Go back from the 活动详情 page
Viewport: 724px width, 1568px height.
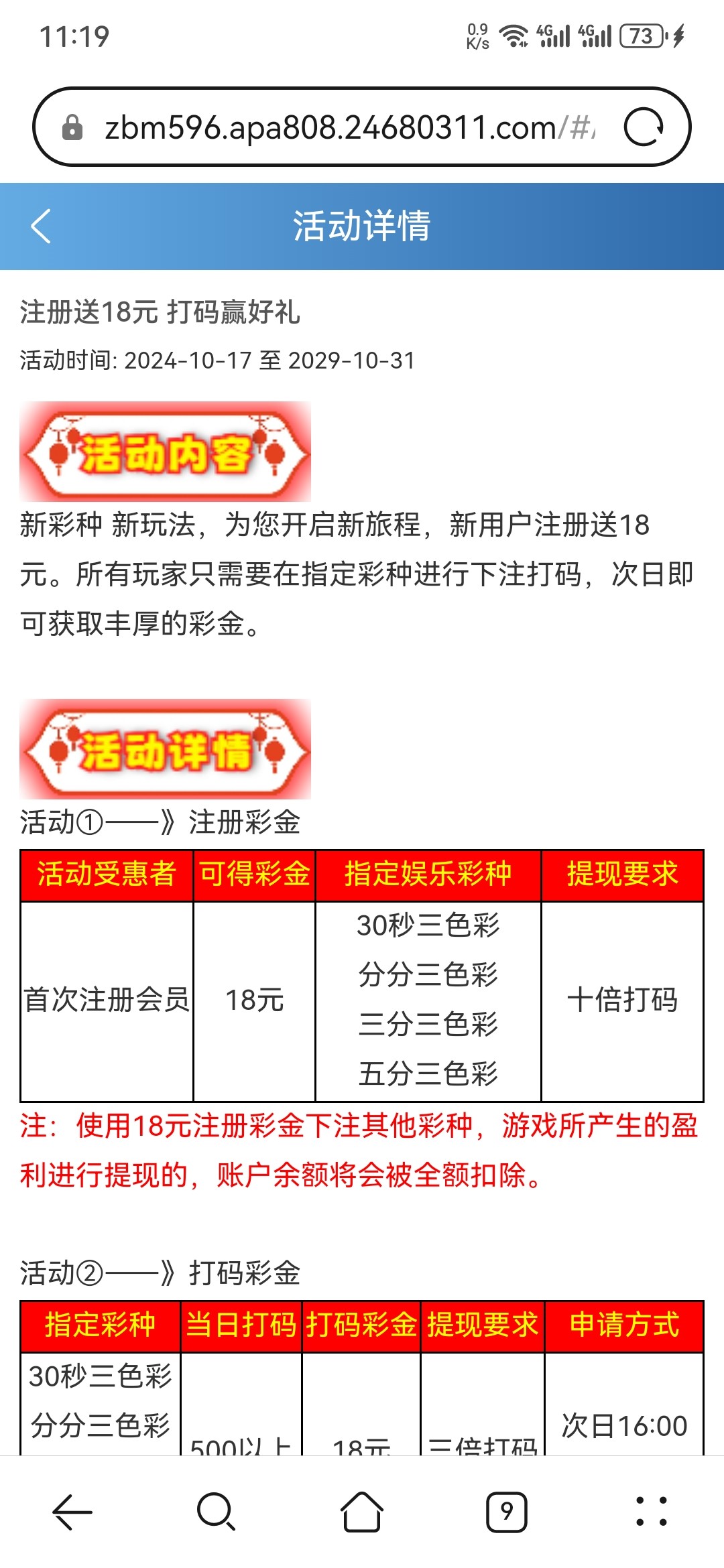click(42, 226)
